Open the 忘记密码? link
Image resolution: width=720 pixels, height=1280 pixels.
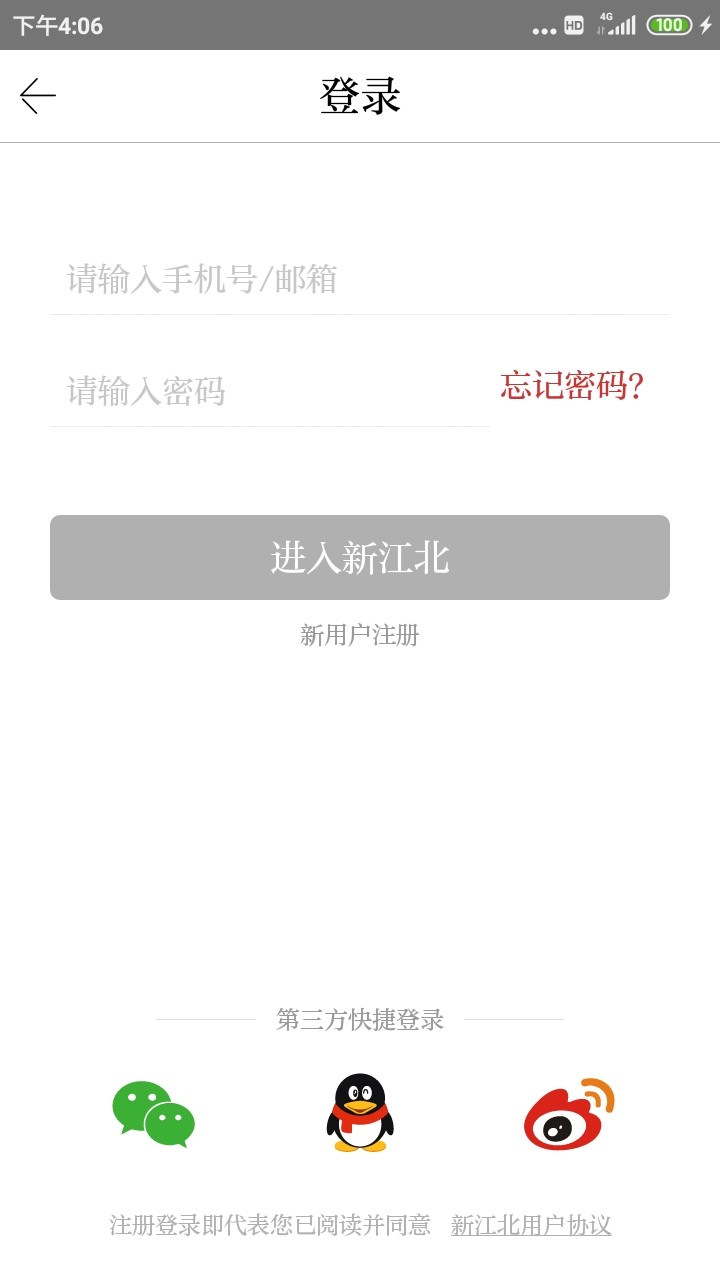tap(572, 386)
